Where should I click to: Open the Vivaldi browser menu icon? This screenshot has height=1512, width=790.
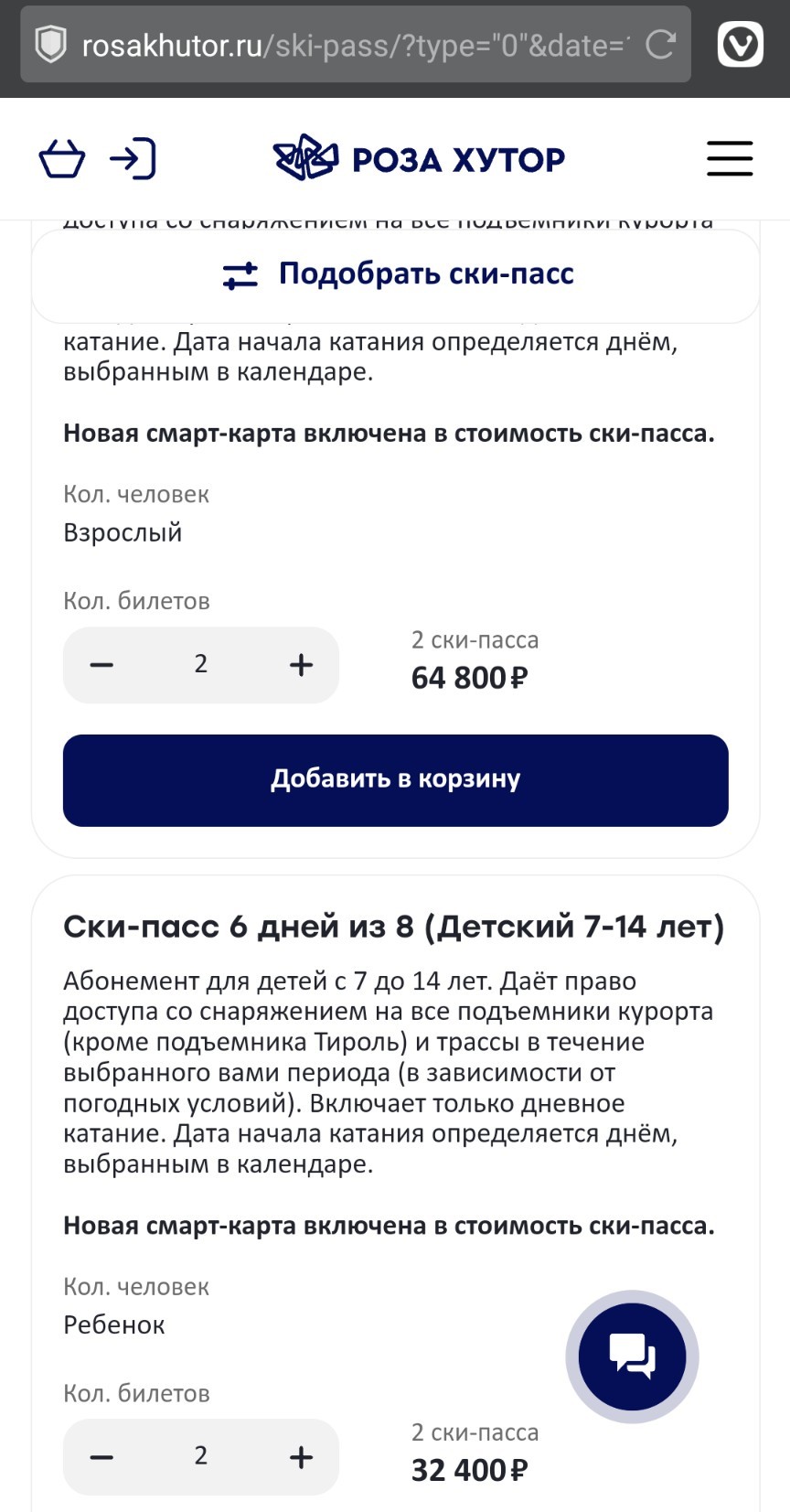[x=740, y=45]
